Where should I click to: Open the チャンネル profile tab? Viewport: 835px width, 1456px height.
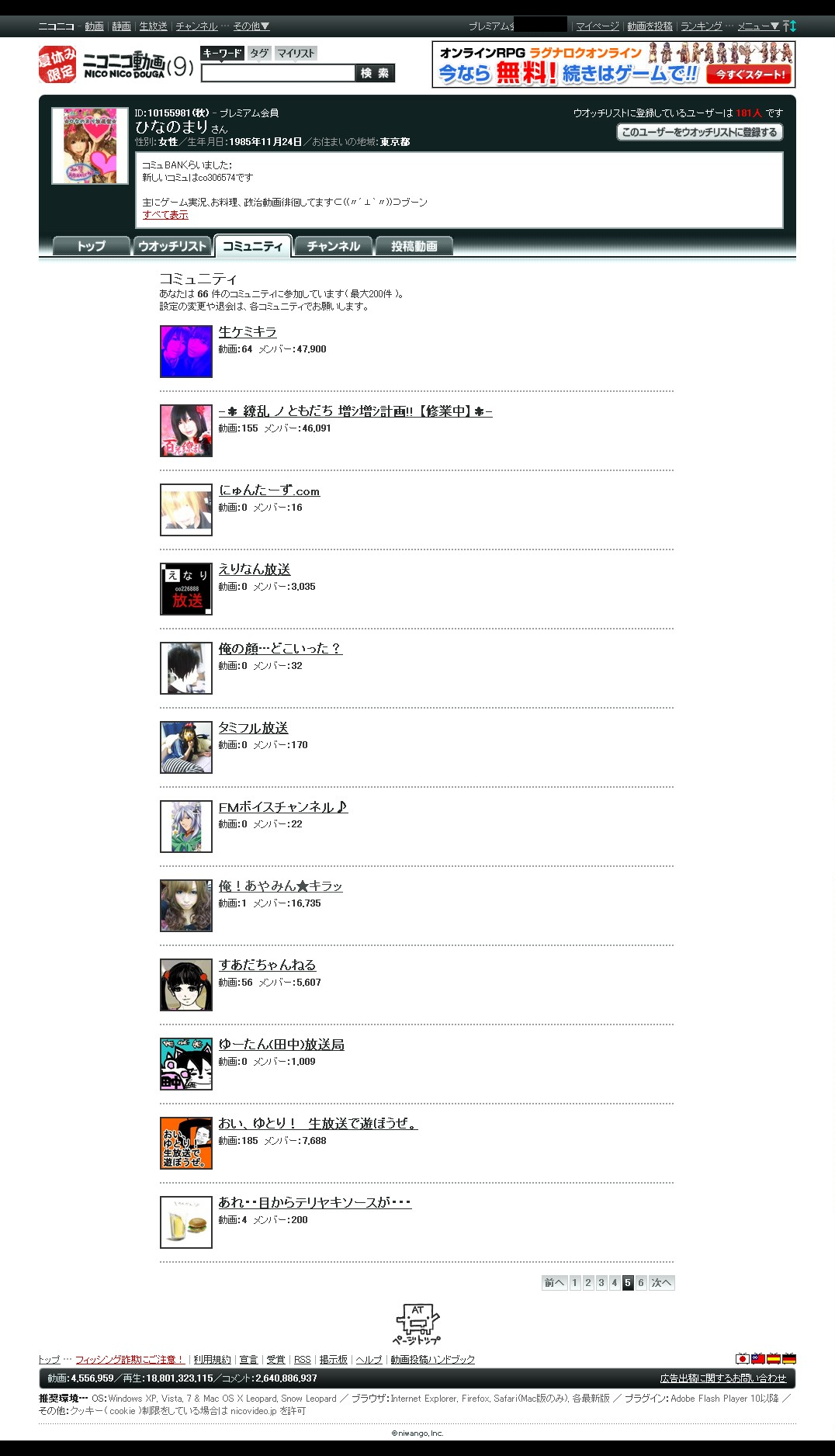(x=333, y=246)
